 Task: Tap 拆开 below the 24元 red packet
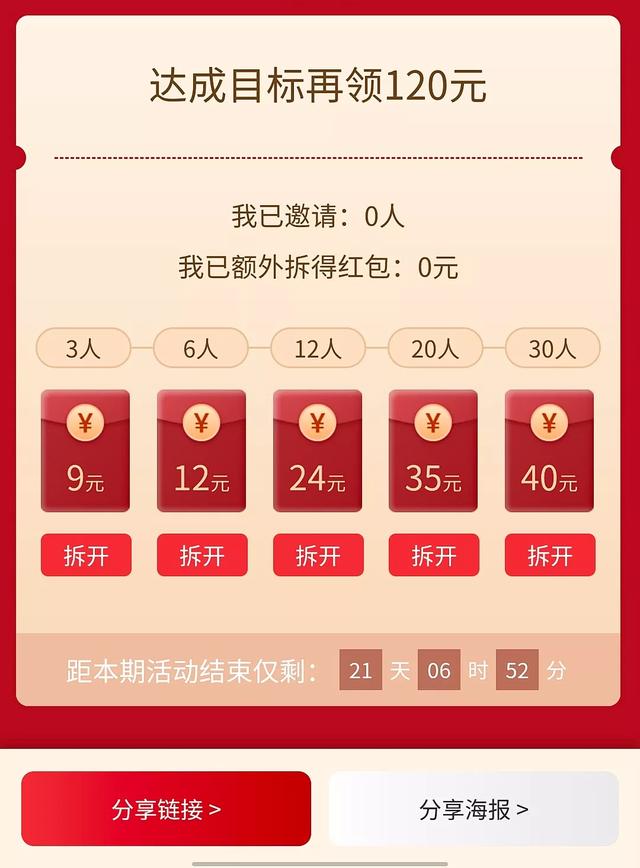318,555
